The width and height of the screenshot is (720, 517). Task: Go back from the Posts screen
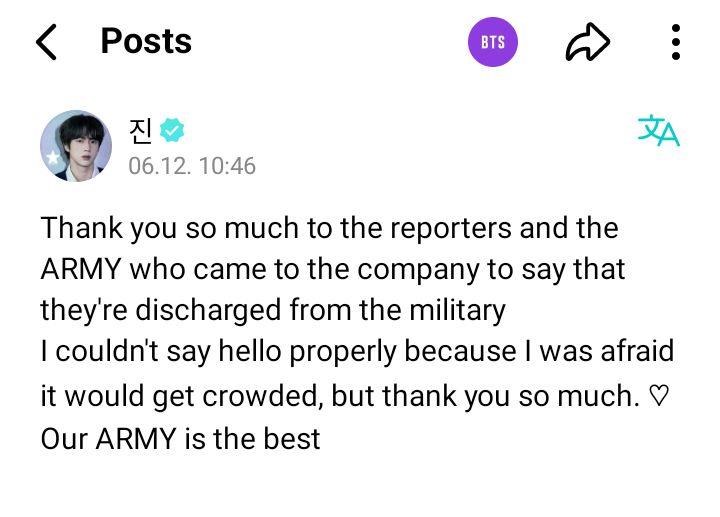pyautogui.click(x=46, y=42)
